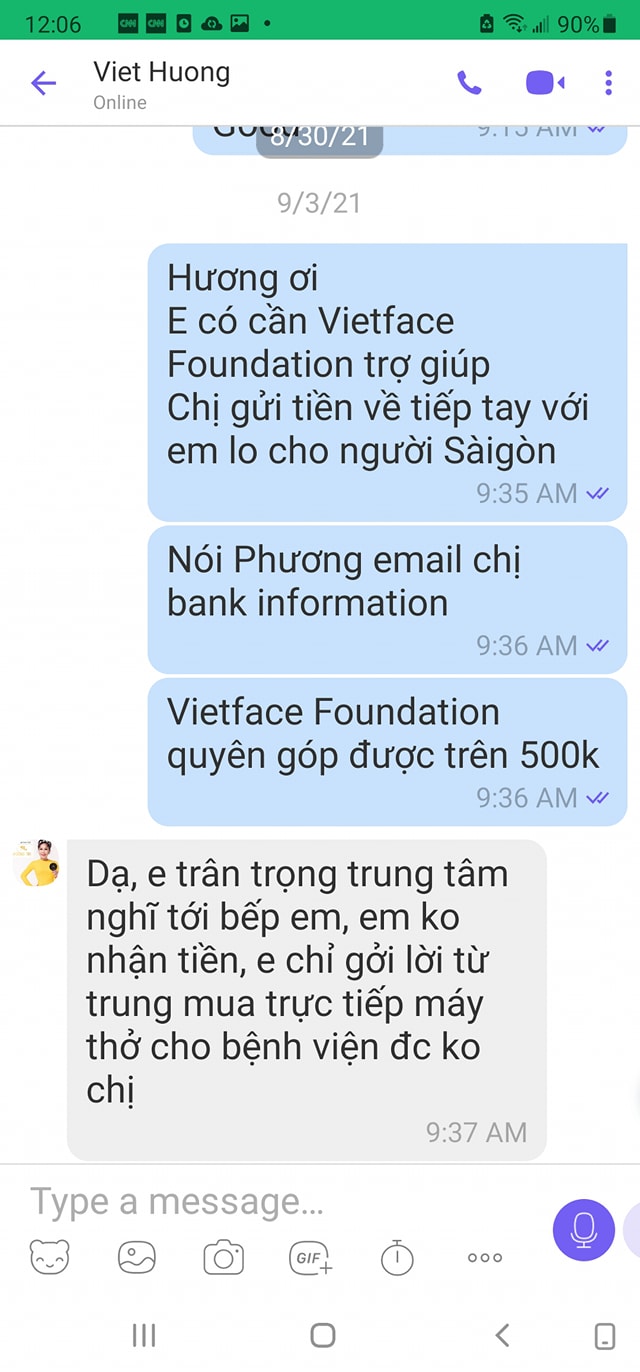Tap the system home button

tap(322, 1334)
